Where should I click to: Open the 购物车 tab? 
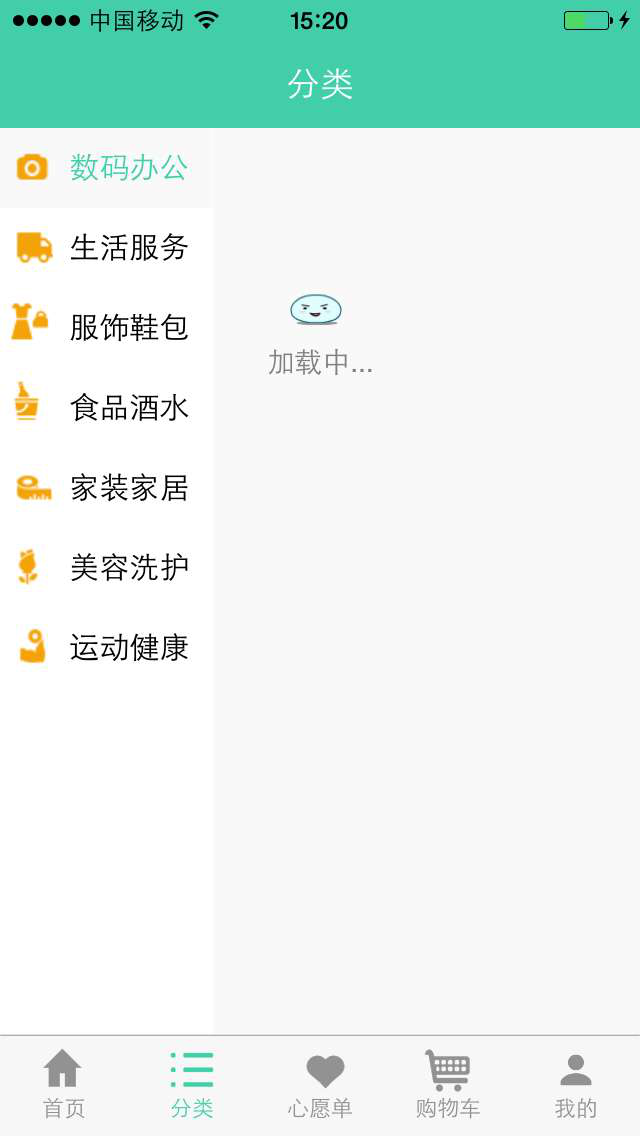[448, 1085]
